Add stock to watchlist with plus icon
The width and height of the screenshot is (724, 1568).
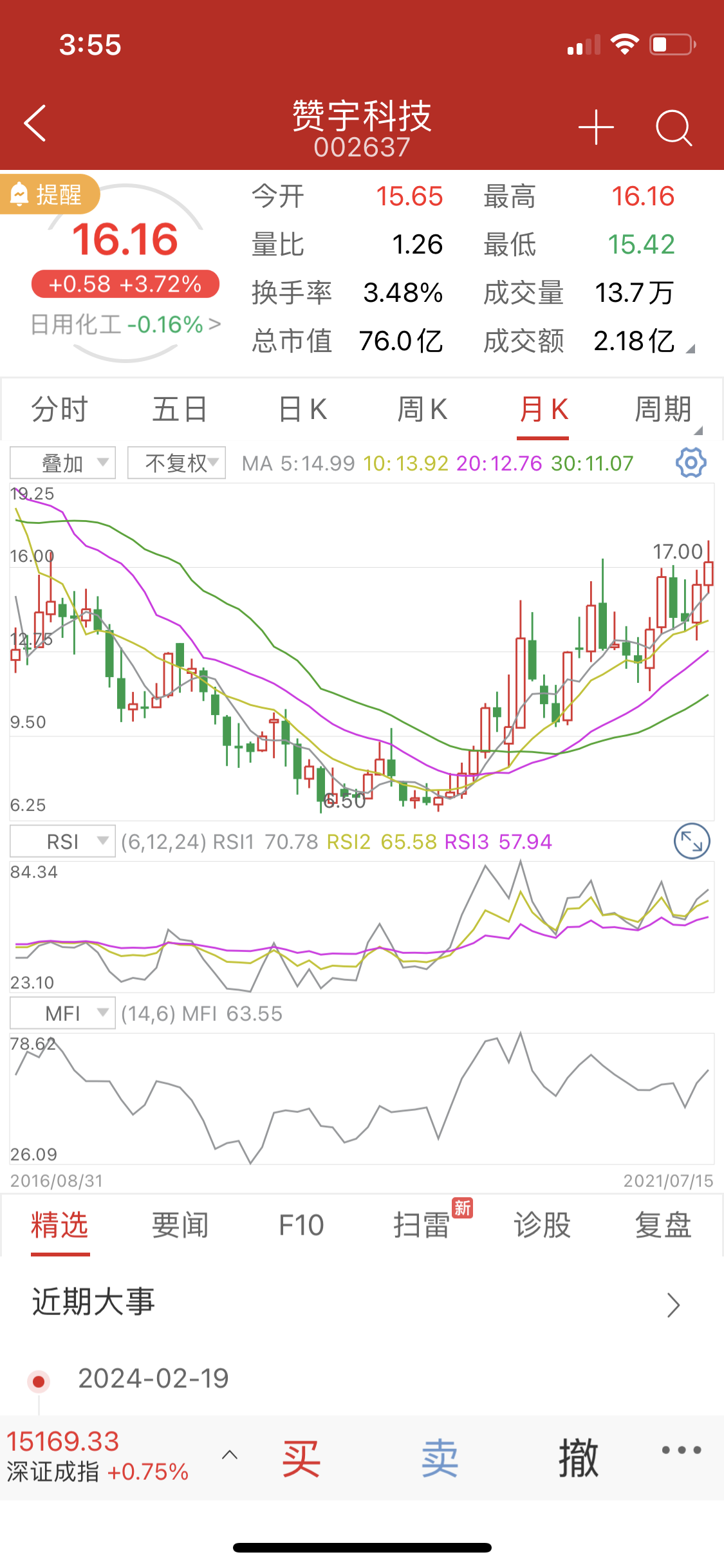click(x=596, y=127)
